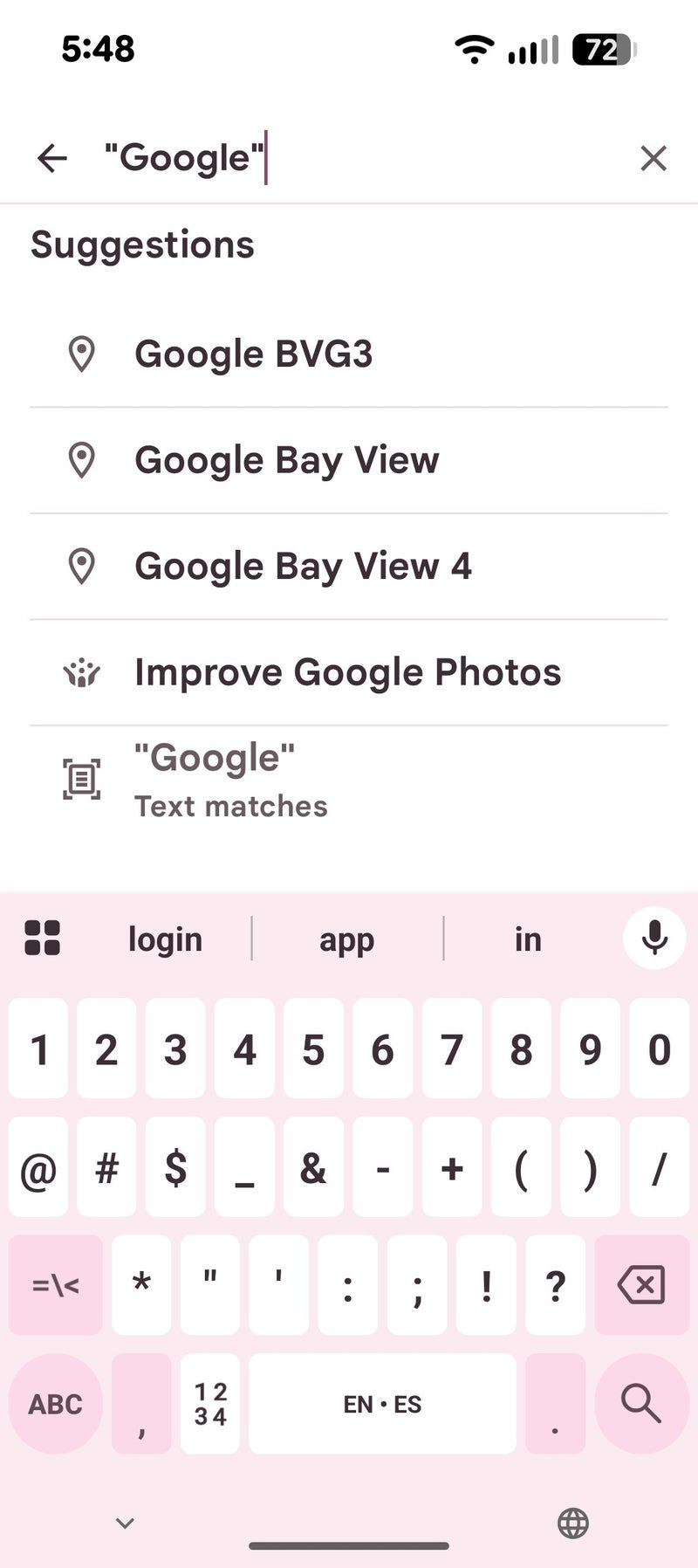Choose the app word suggestion
Image resolution: width=698 pixels, height=1568 pixels.
(x=346, y=939)
